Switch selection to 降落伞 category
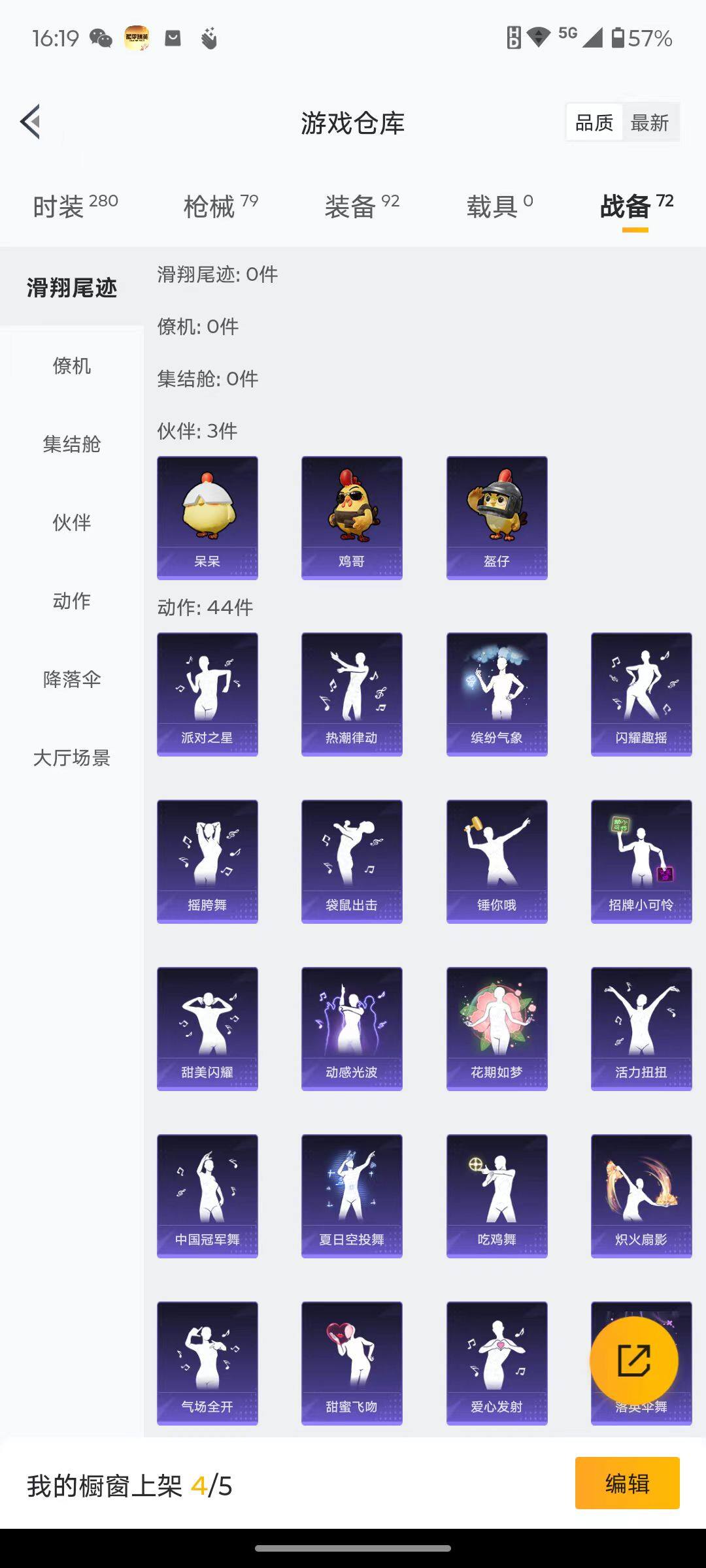Screen dimensions: 706x1568 (71, 681)
